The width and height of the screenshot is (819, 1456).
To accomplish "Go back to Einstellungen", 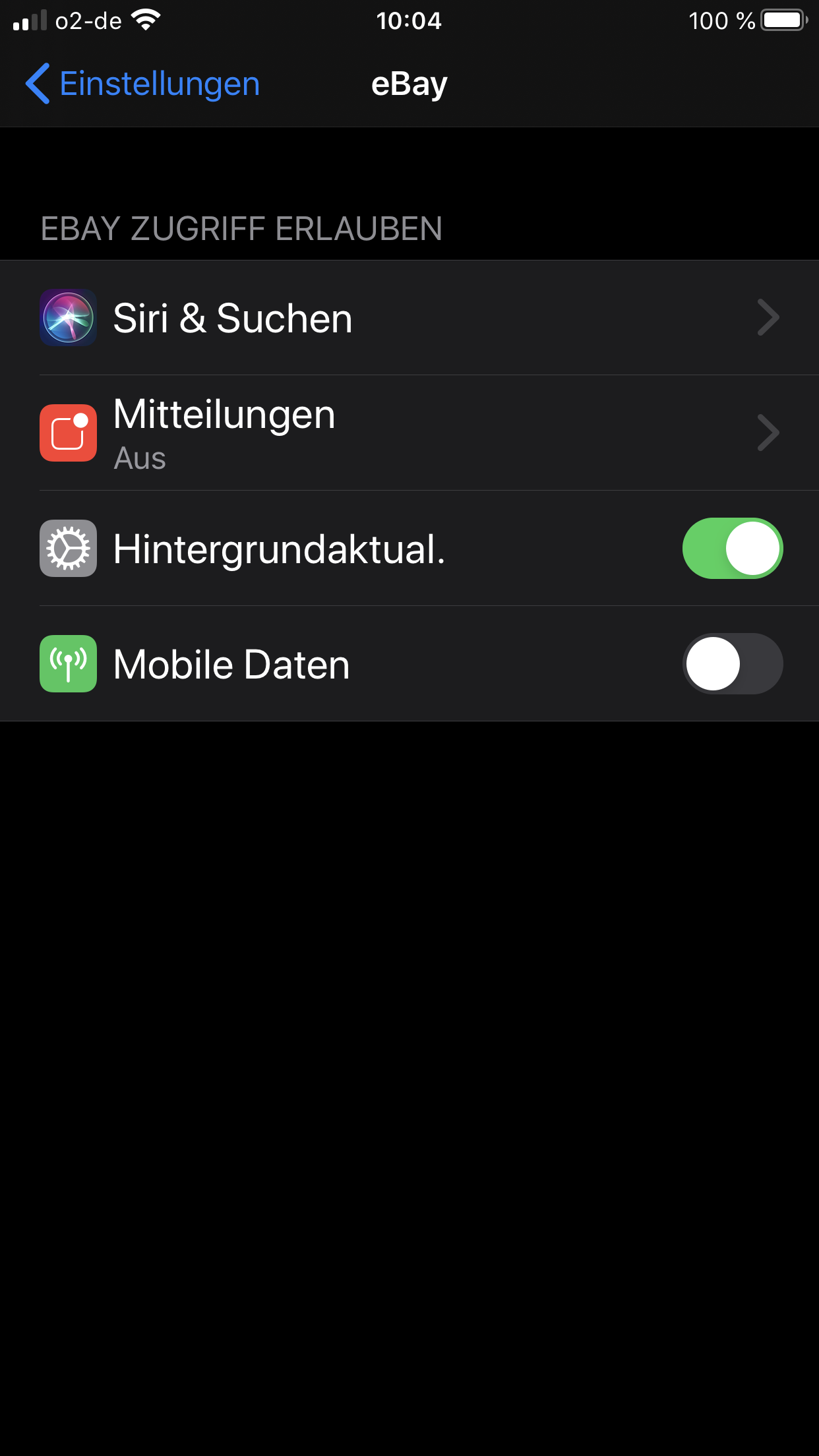I will point(143,84).
